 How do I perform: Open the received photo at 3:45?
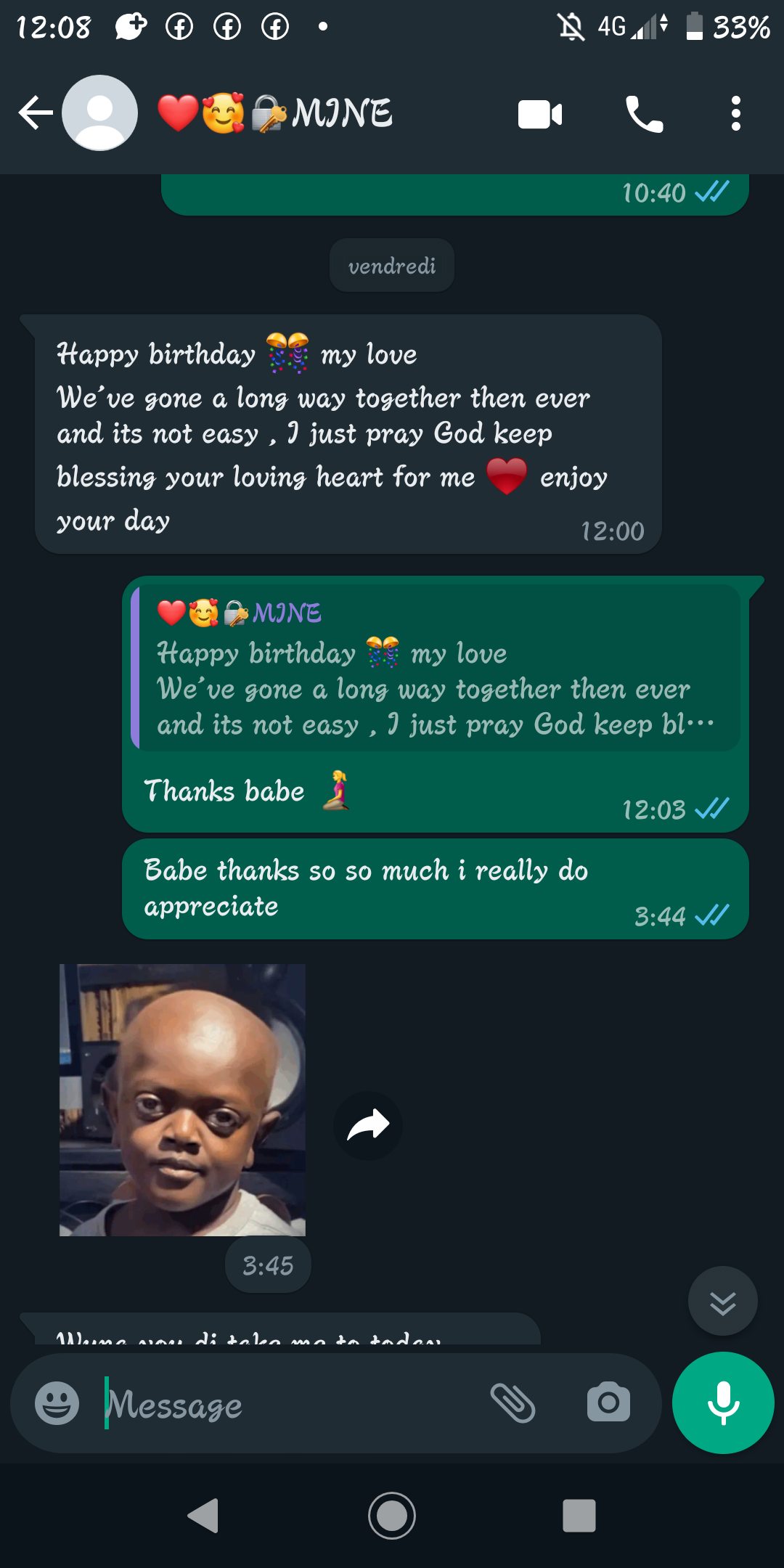[x=182, y=1100]
